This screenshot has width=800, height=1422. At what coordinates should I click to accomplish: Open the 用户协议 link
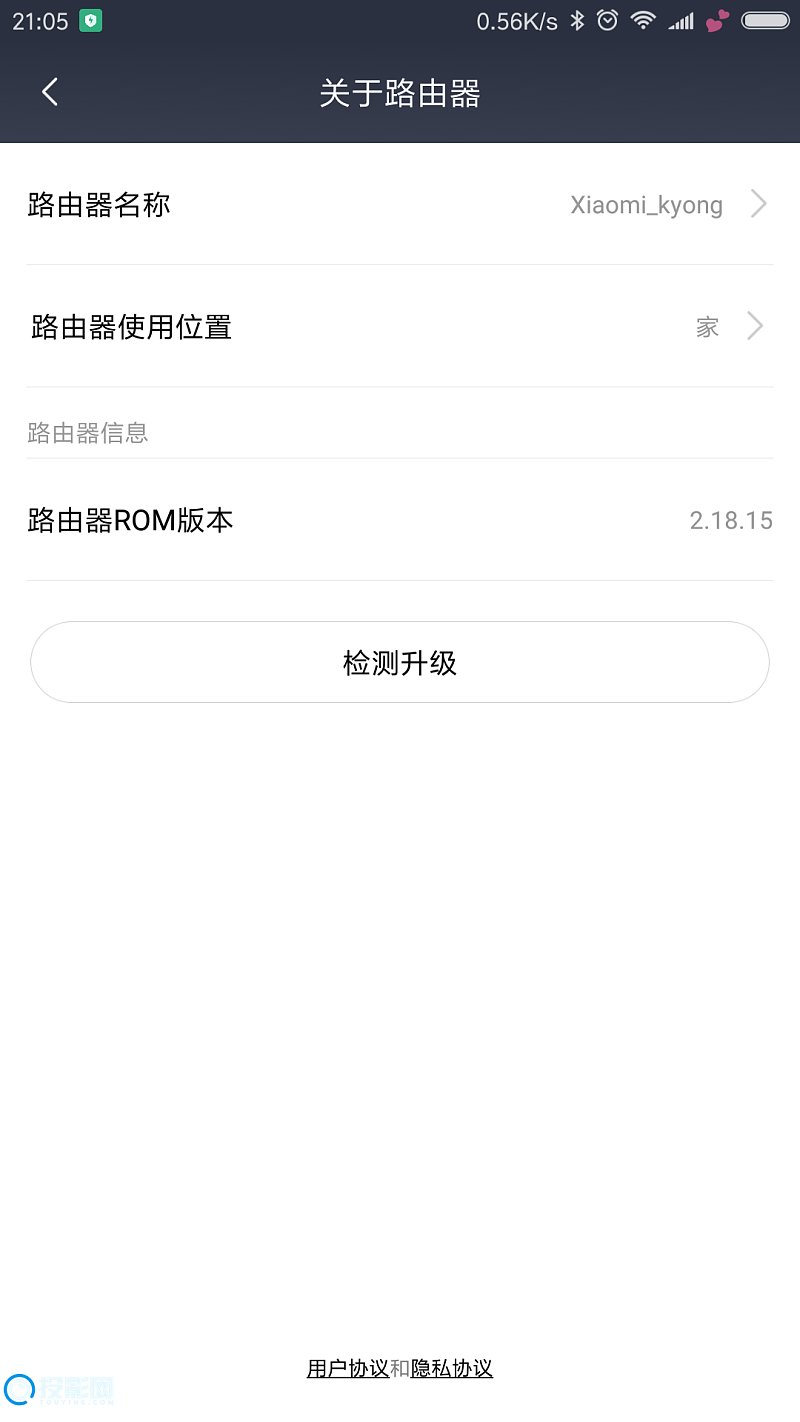pos(347,1369)
